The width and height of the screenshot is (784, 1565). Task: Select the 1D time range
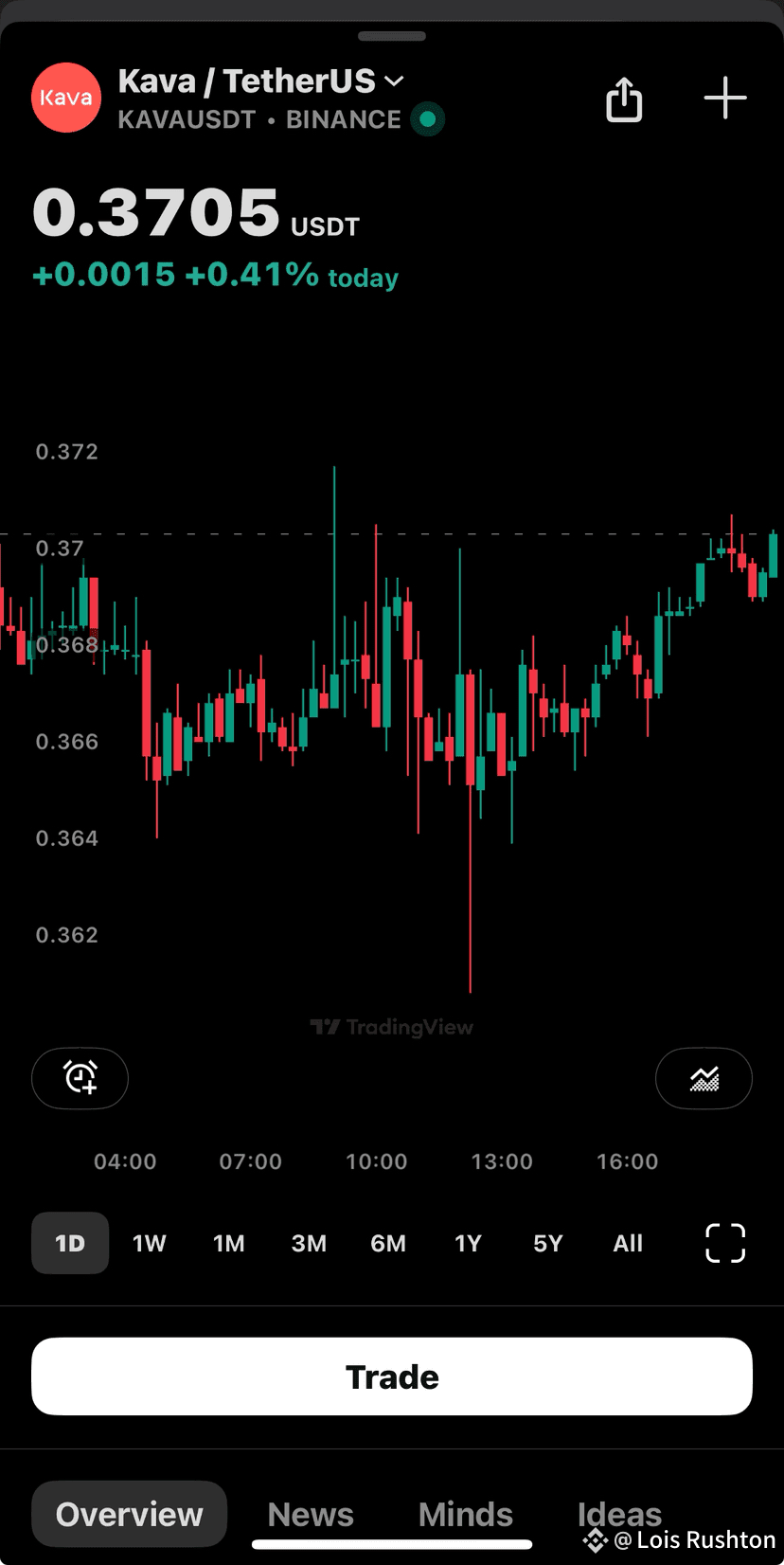coord(70,1243)
